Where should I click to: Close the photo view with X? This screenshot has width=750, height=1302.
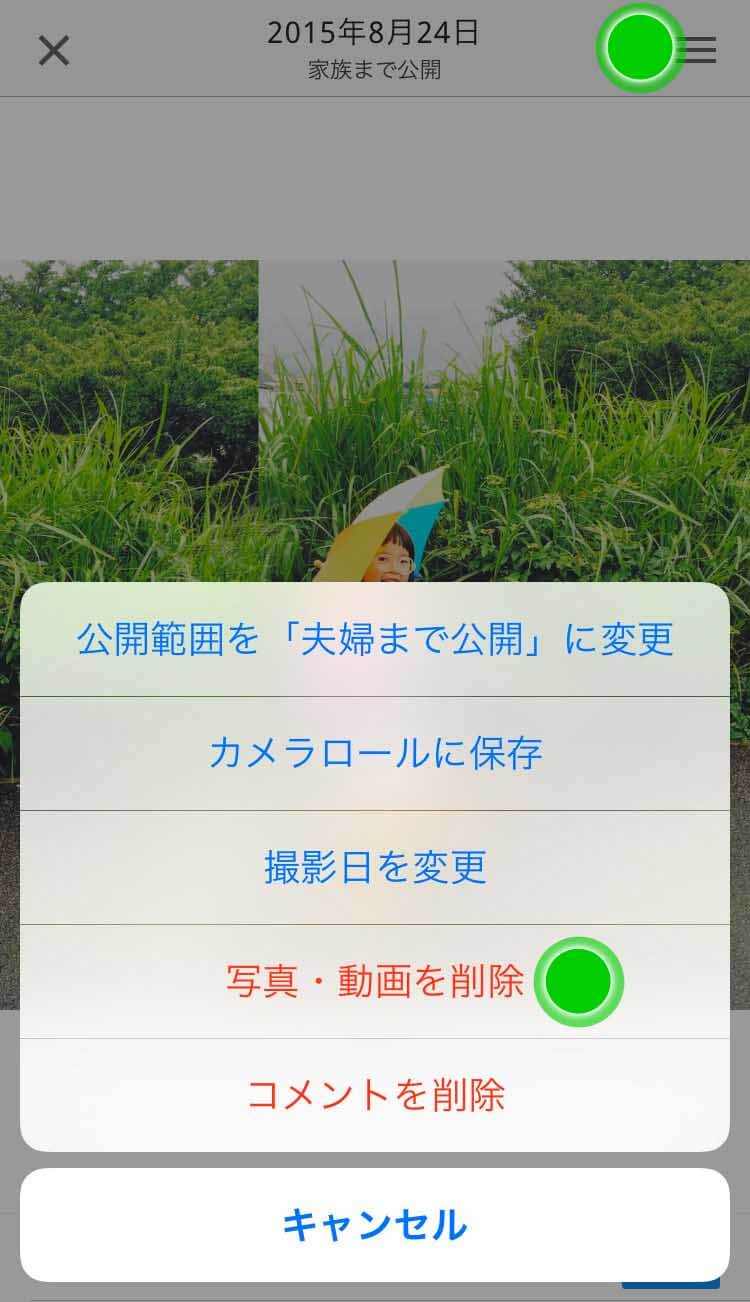(x=54, y=50)
